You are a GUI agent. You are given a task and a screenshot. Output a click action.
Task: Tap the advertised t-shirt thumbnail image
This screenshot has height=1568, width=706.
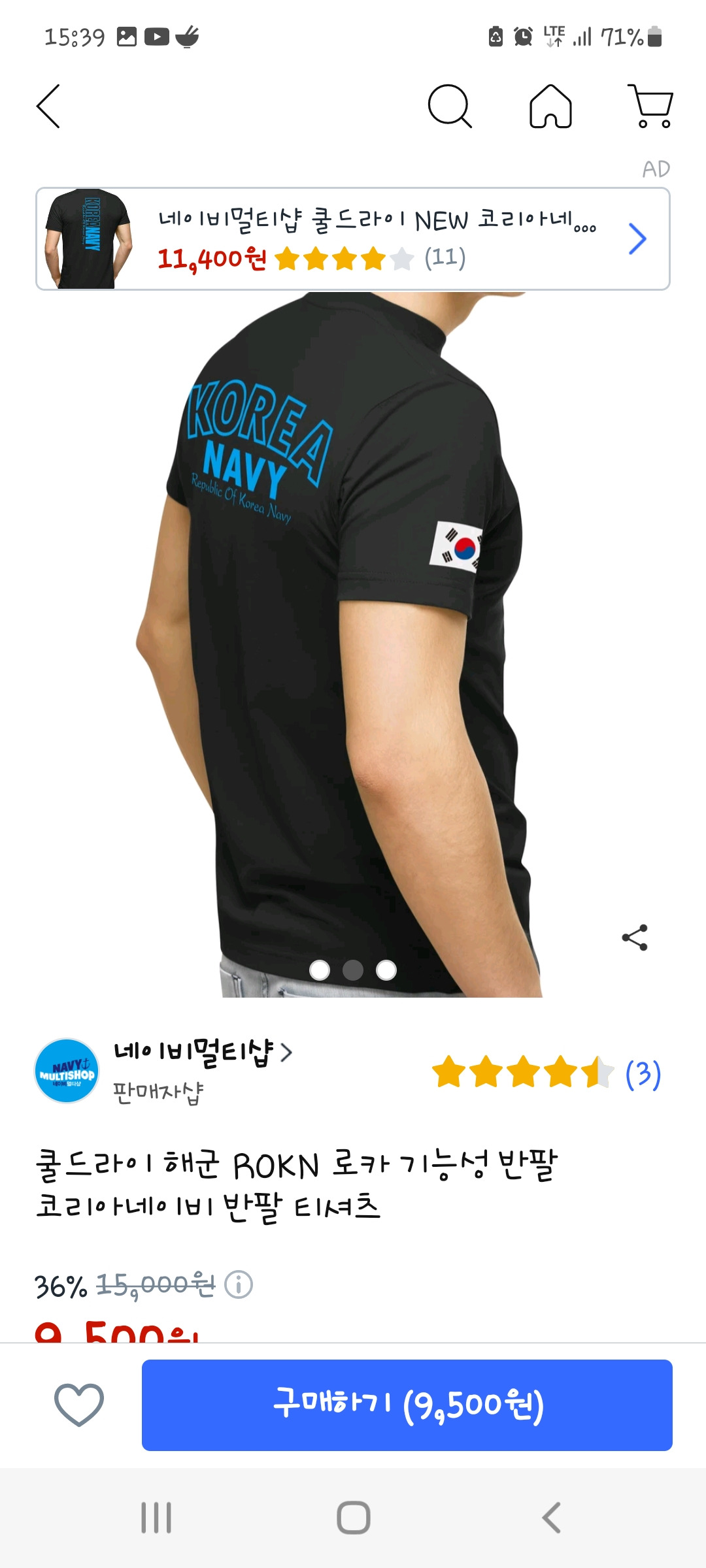88,237
